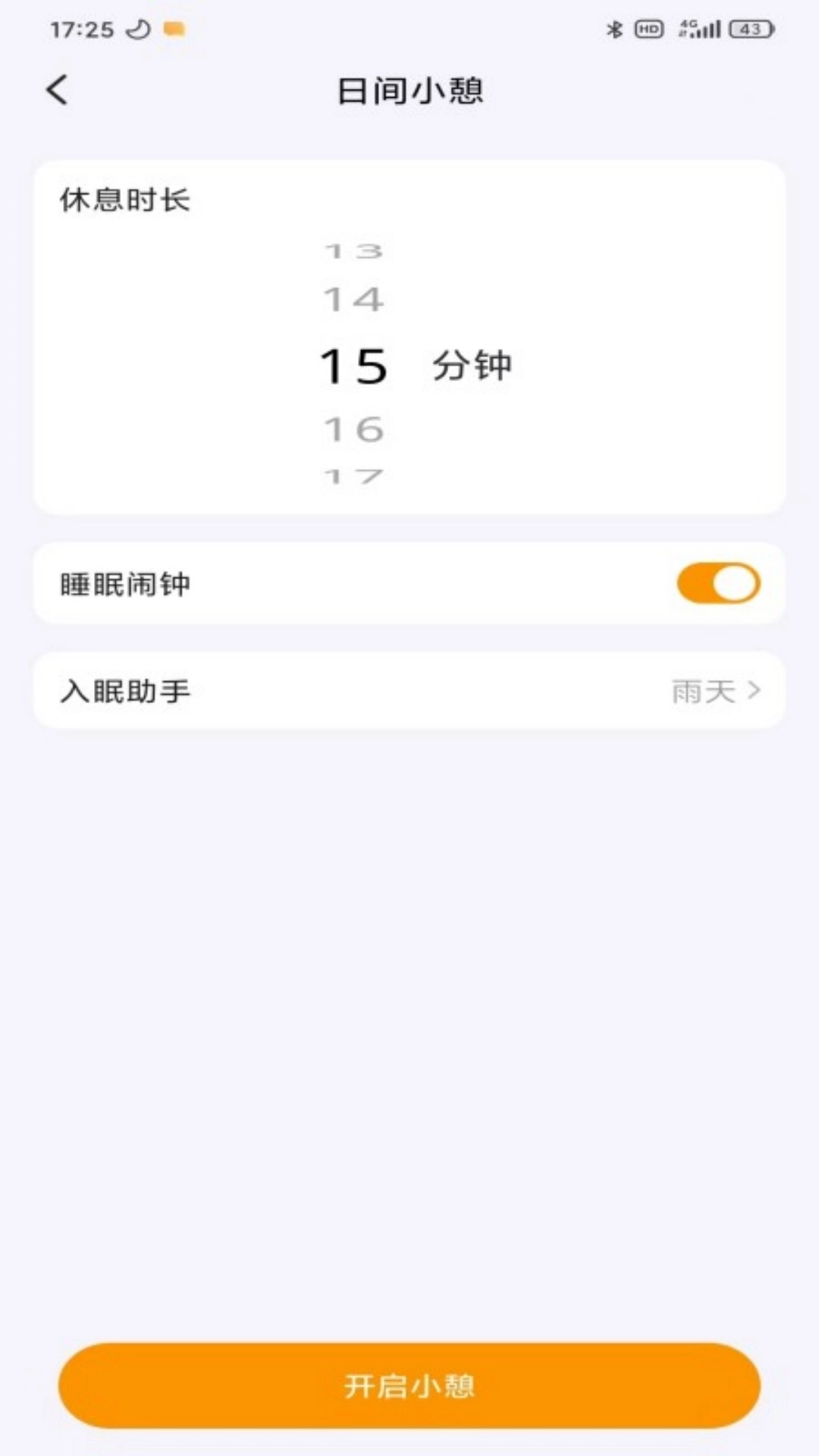Click the Bluetooth icon in status bar
Screen dimensions: 819x1456
(x=613, y=29)
